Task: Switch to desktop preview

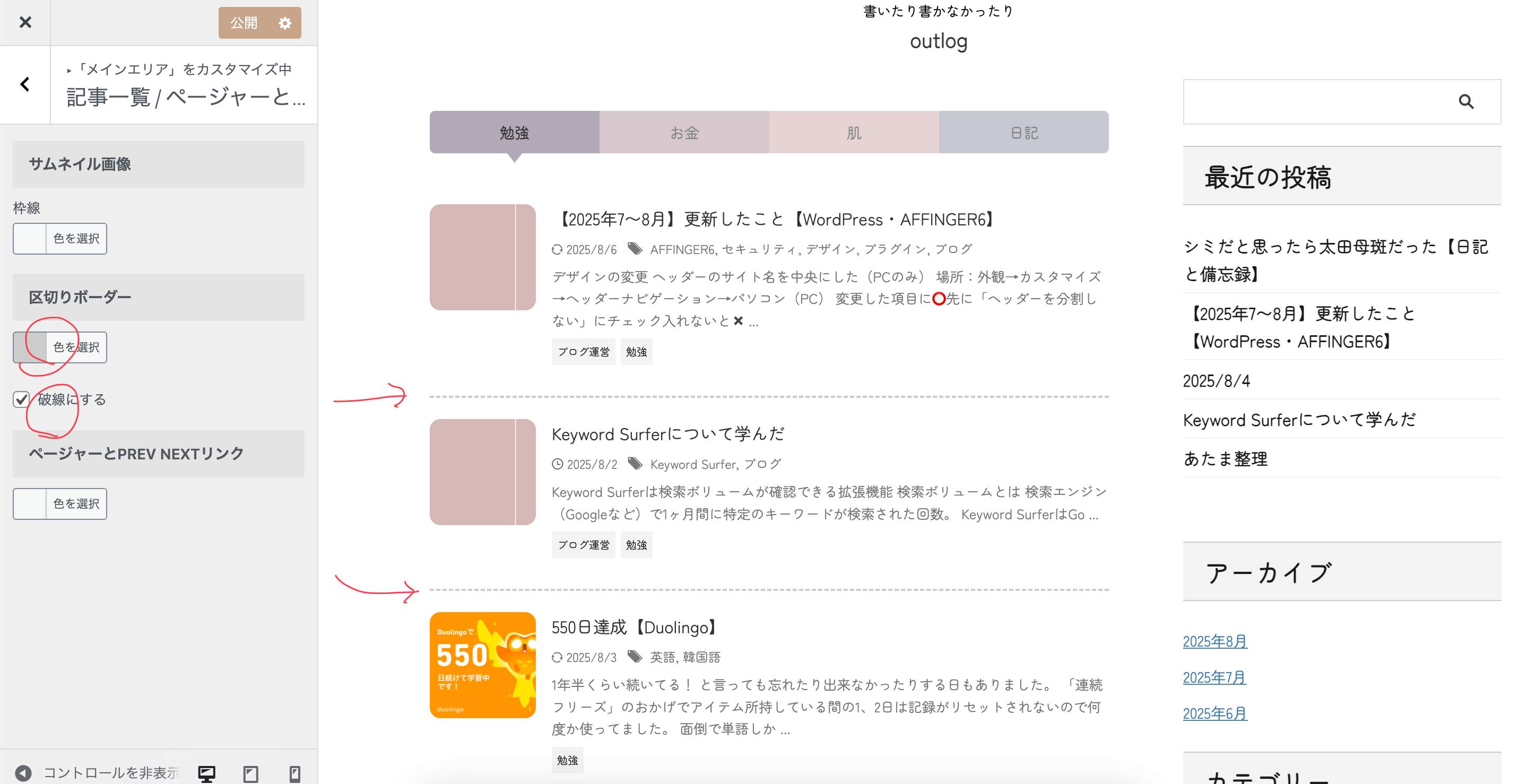Action: click(207, 773)
